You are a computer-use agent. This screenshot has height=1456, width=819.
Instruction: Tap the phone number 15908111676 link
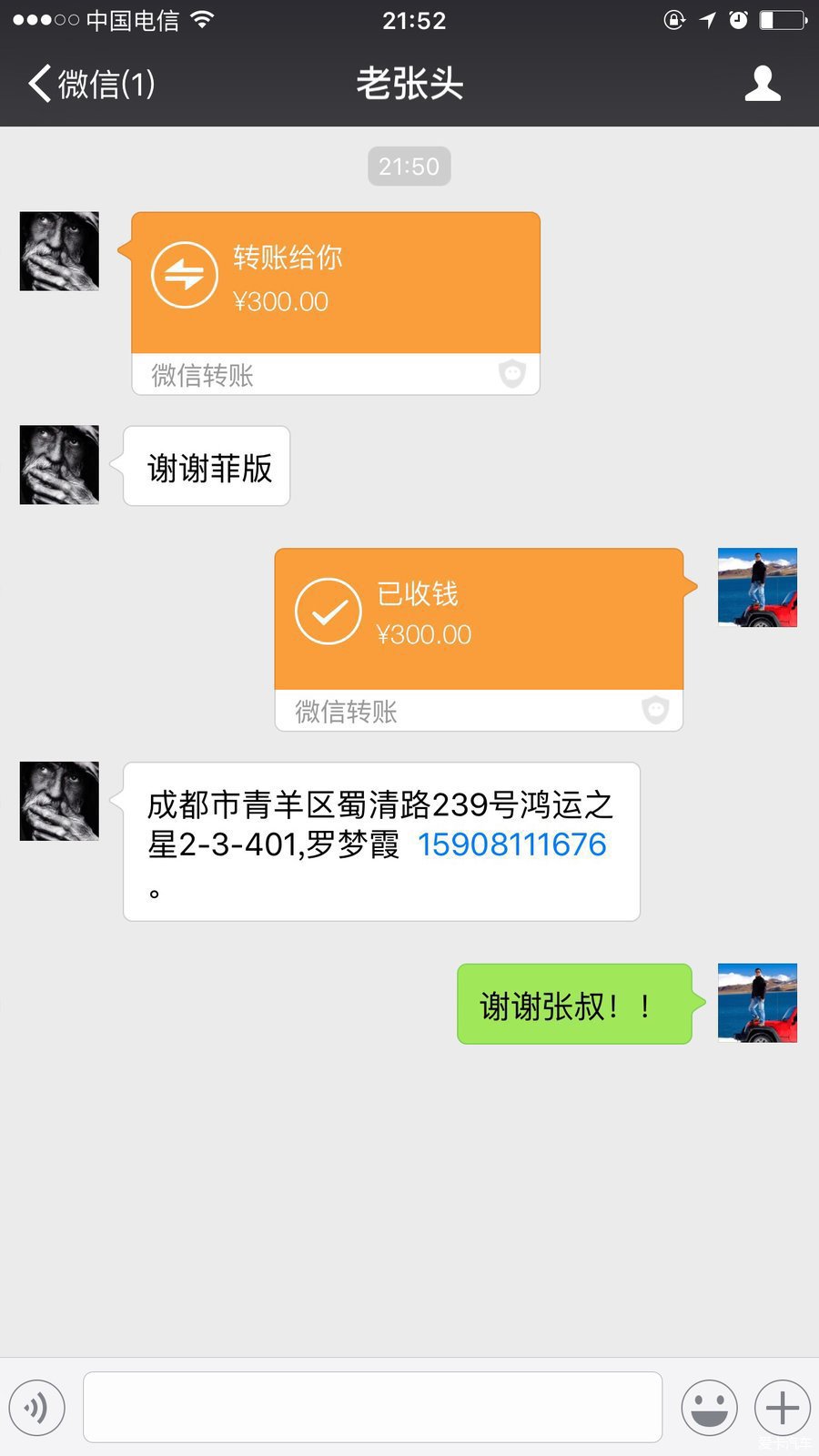511,844
